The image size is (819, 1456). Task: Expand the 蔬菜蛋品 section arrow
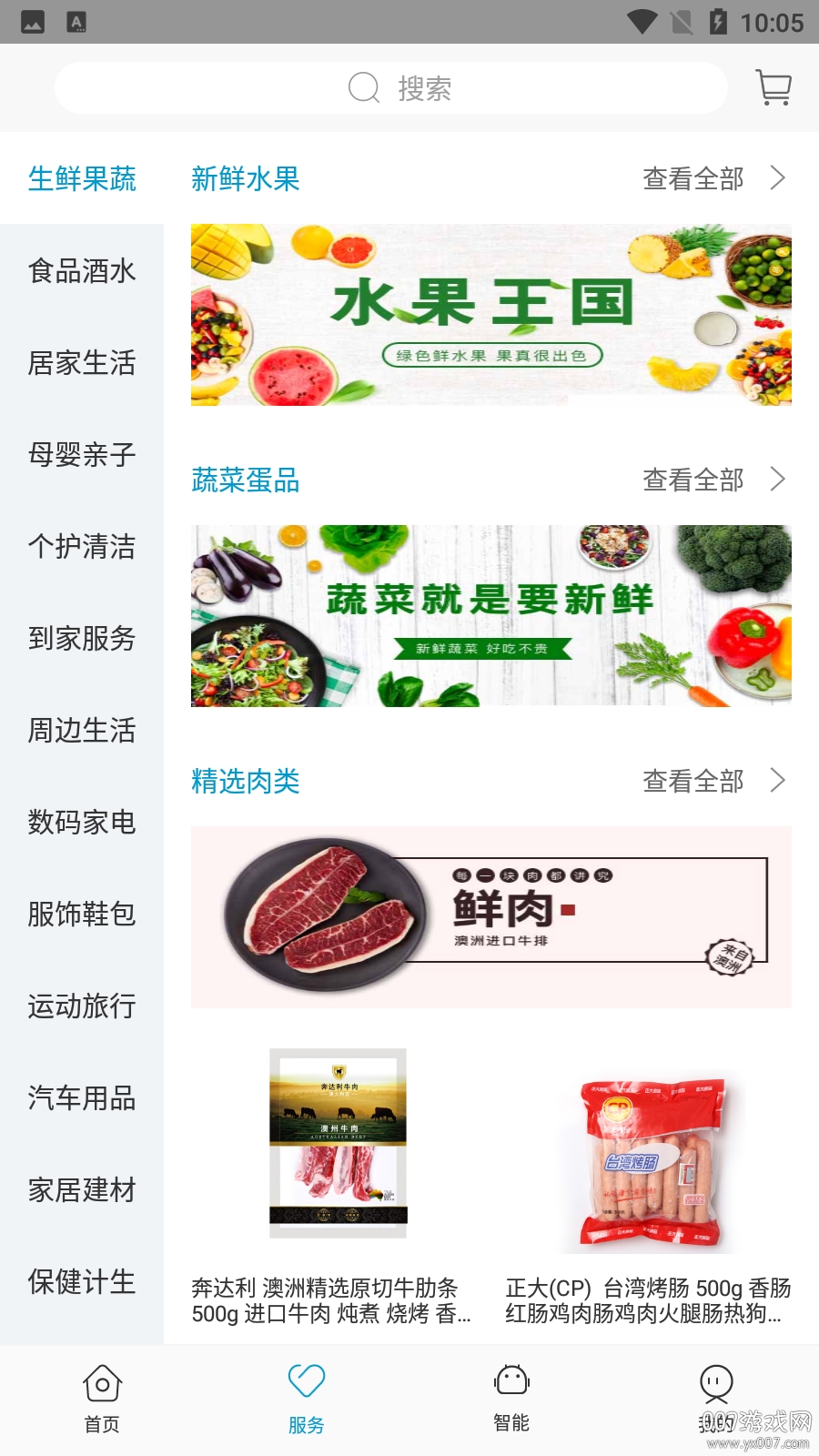[778, 480]
